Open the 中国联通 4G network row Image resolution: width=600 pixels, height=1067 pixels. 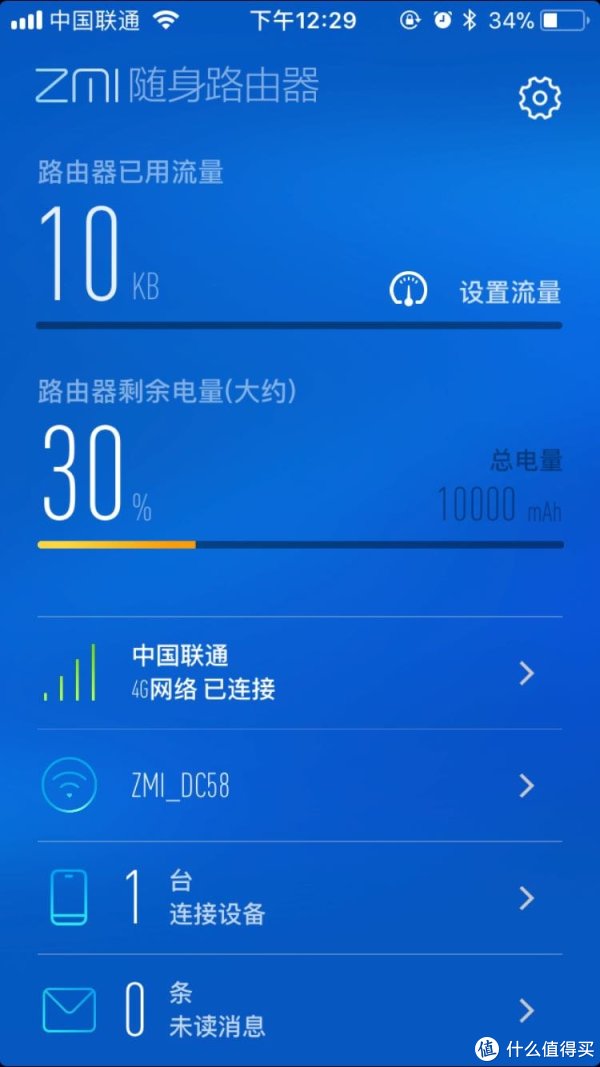point(300,673)
